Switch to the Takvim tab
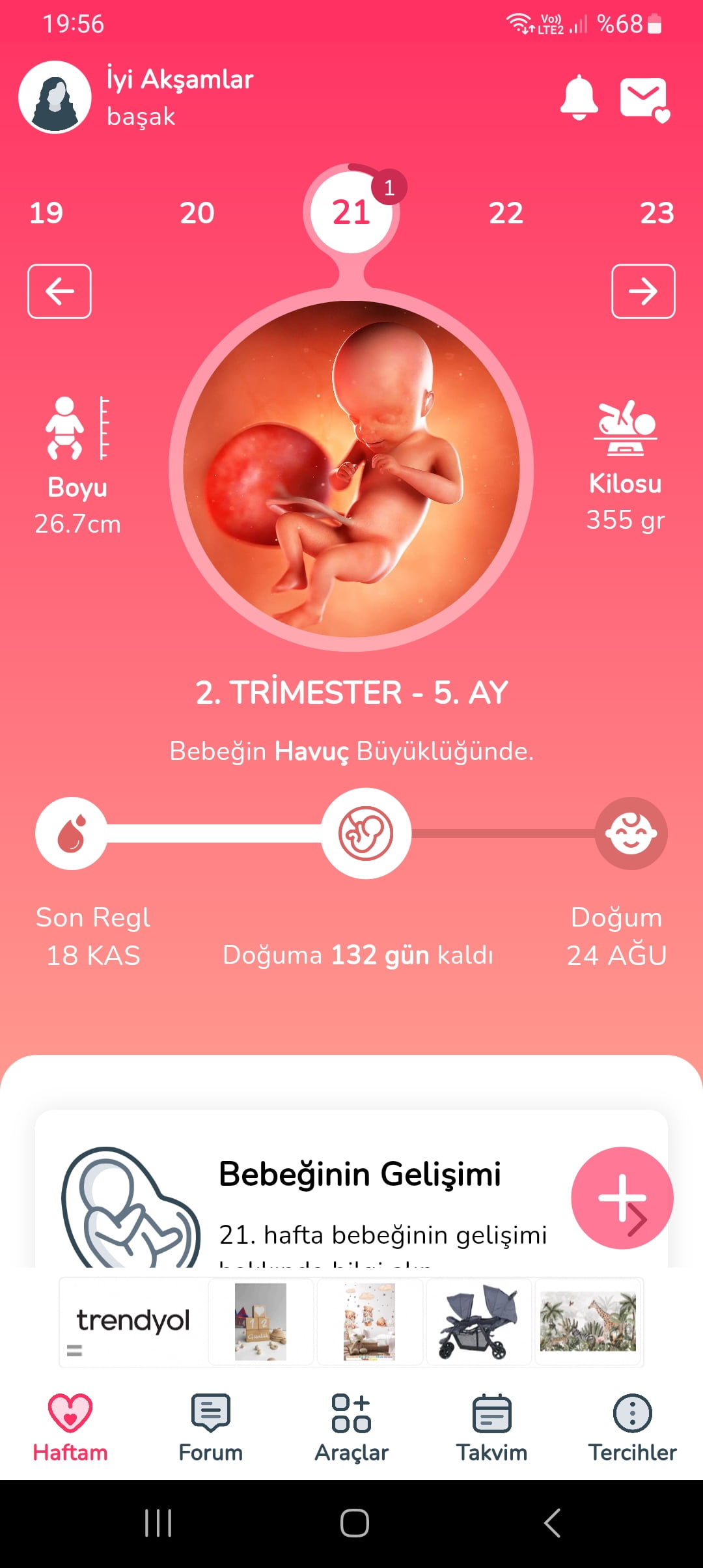This screenshot has width=703, height=1568. [492, 1427]
